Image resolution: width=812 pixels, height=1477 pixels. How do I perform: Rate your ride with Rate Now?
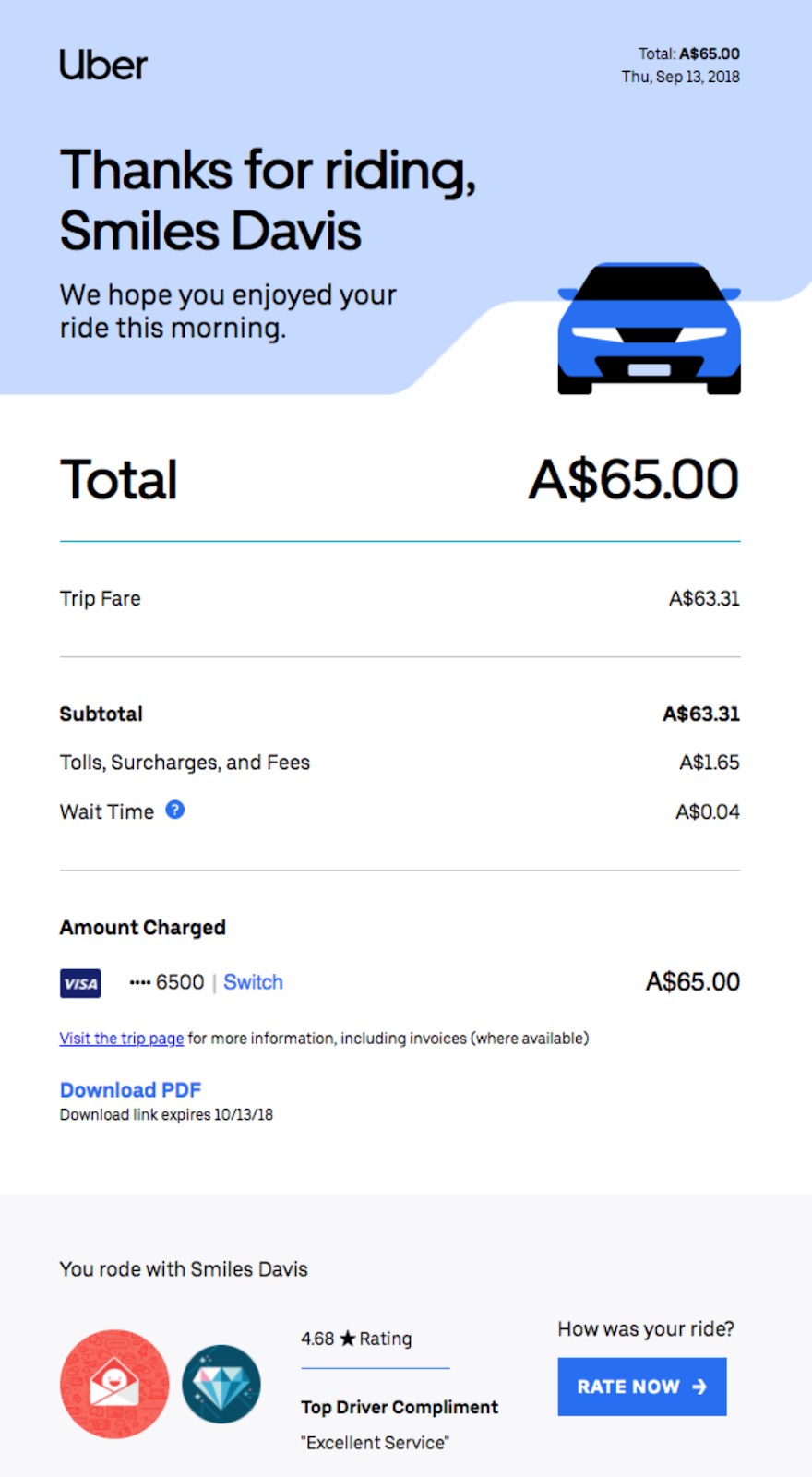tap(641, 1387)
